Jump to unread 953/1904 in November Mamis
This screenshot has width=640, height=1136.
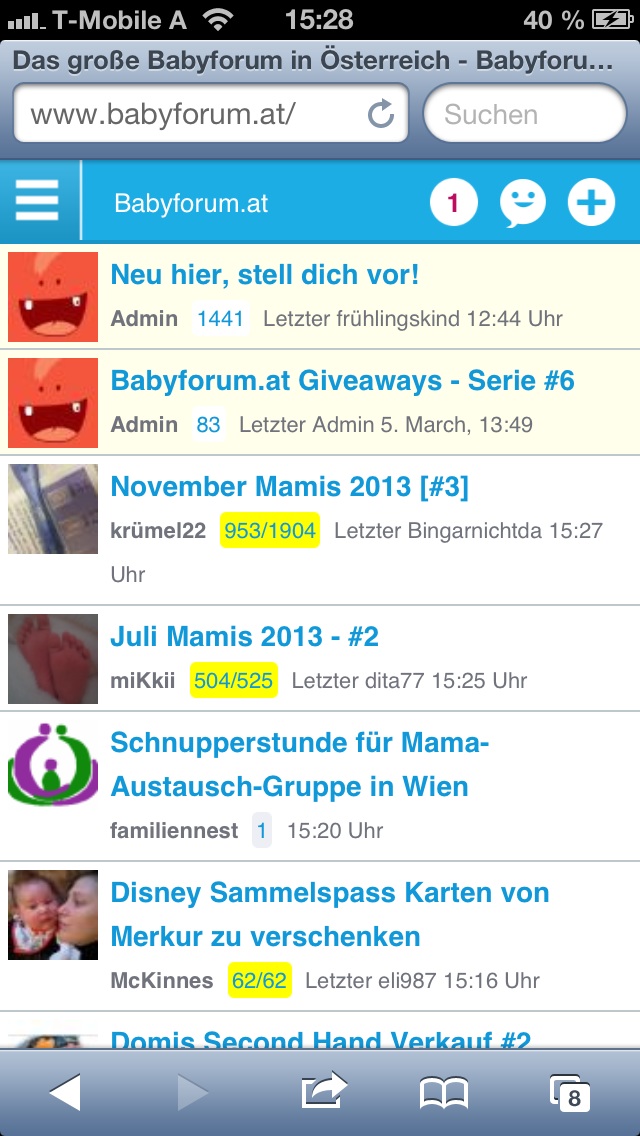[x=270, y=532]
